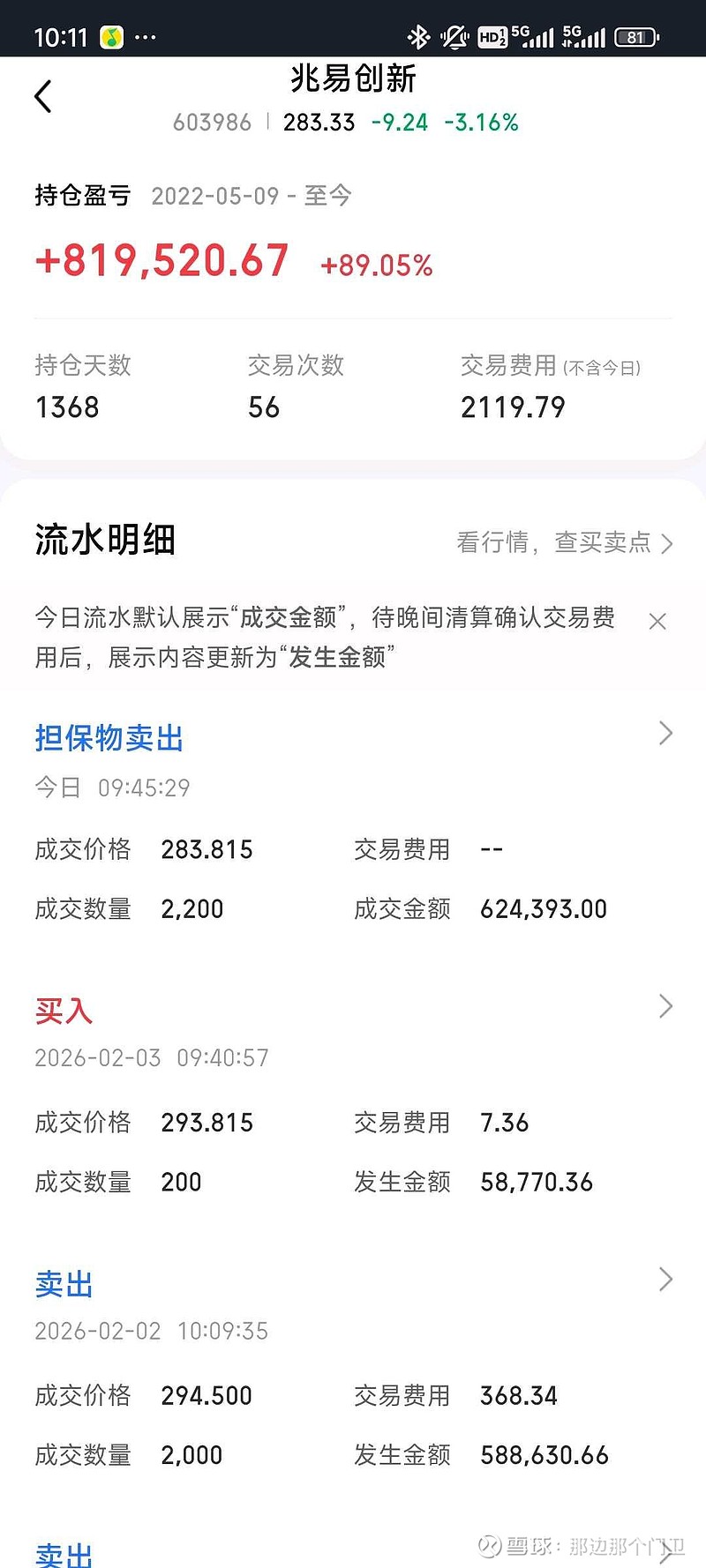The width and height of the screenshot is (706, 1568).
Task: Tap the profit figure +819,520.67
Action: pyautogui.click(x=161, y=260)
